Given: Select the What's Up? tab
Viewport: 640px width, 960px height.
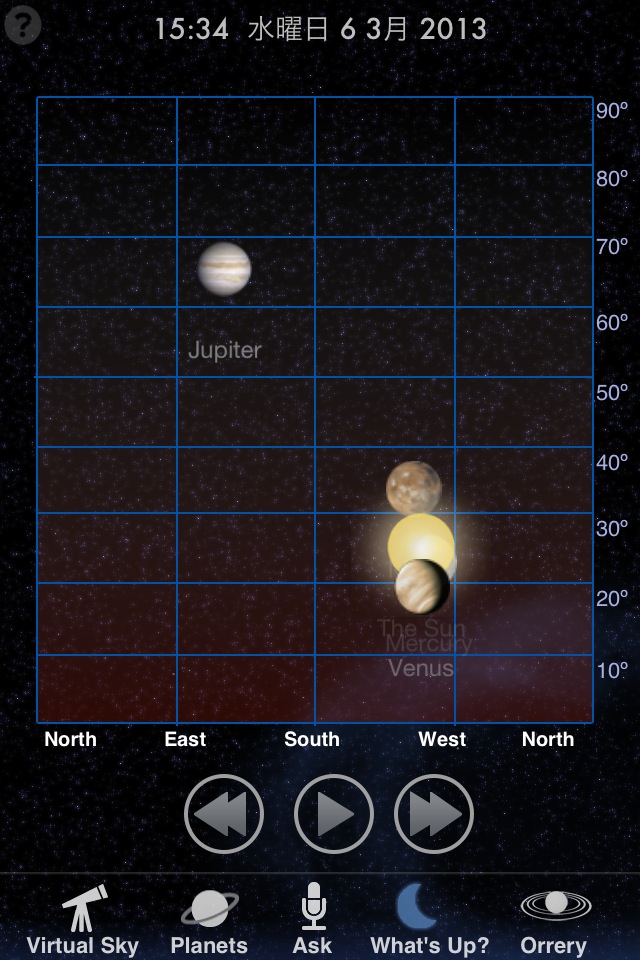Looking at the screenshot, I should [x=429, y=918].
